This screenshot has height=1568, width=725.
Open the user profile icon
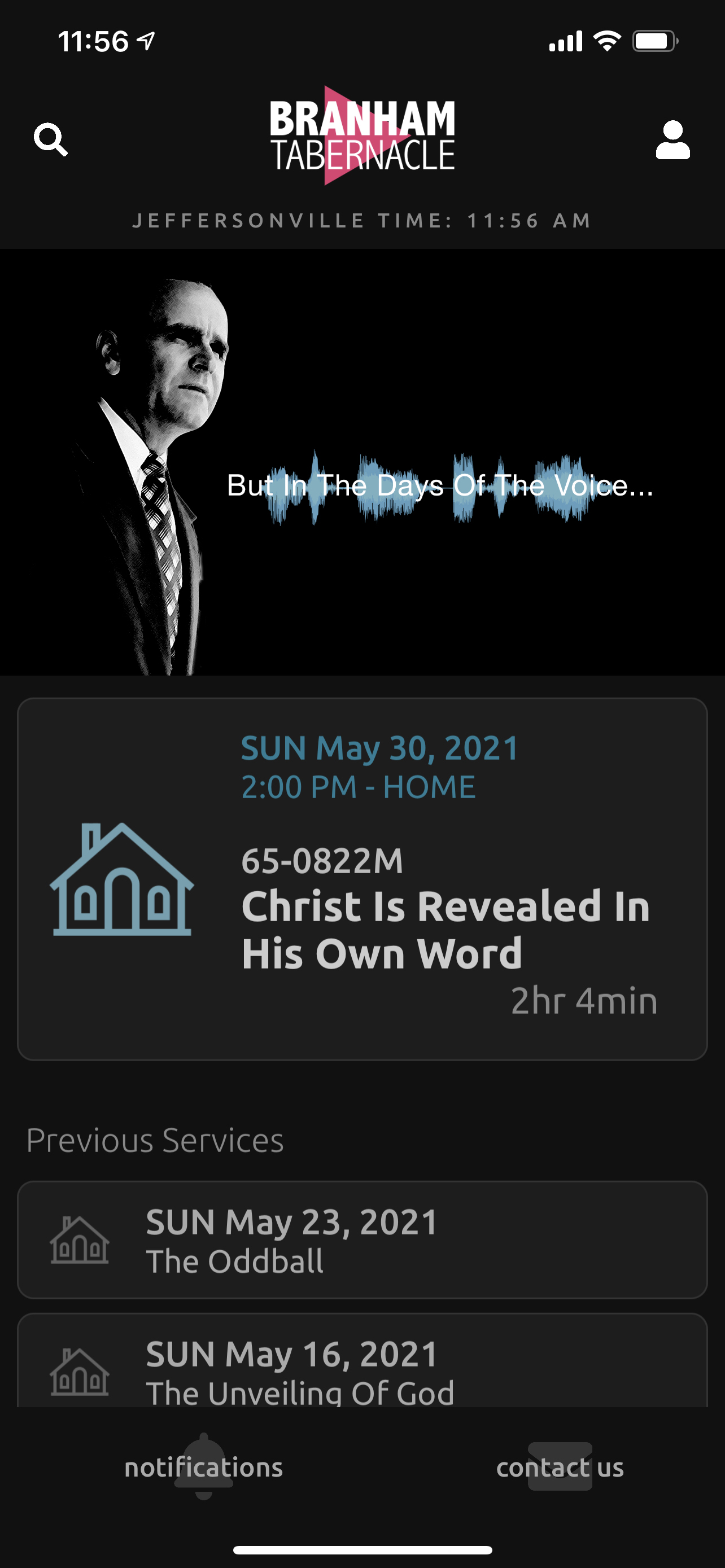tap(672, 140)
